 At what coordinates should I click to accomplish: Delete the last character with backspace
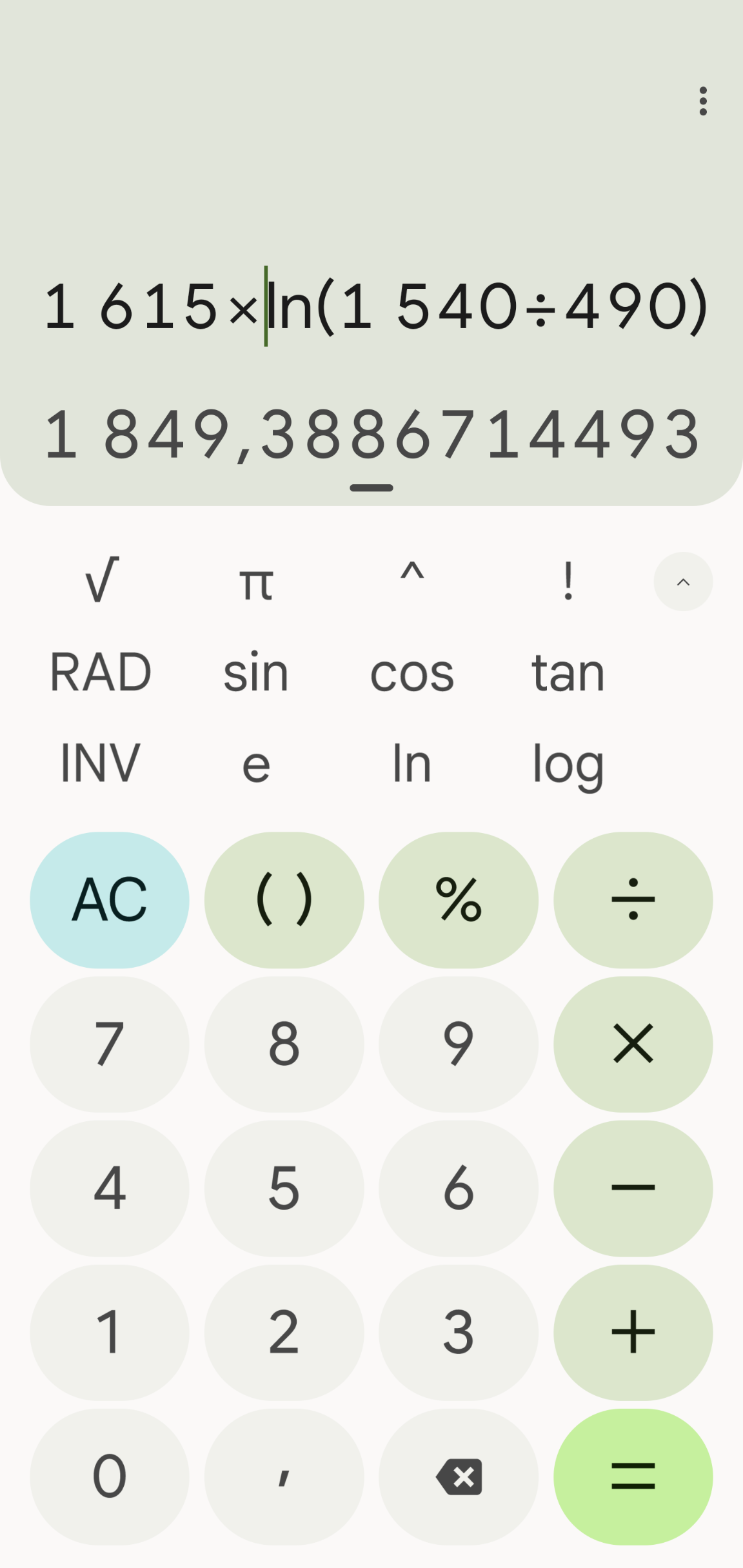tap(459, 1476)
